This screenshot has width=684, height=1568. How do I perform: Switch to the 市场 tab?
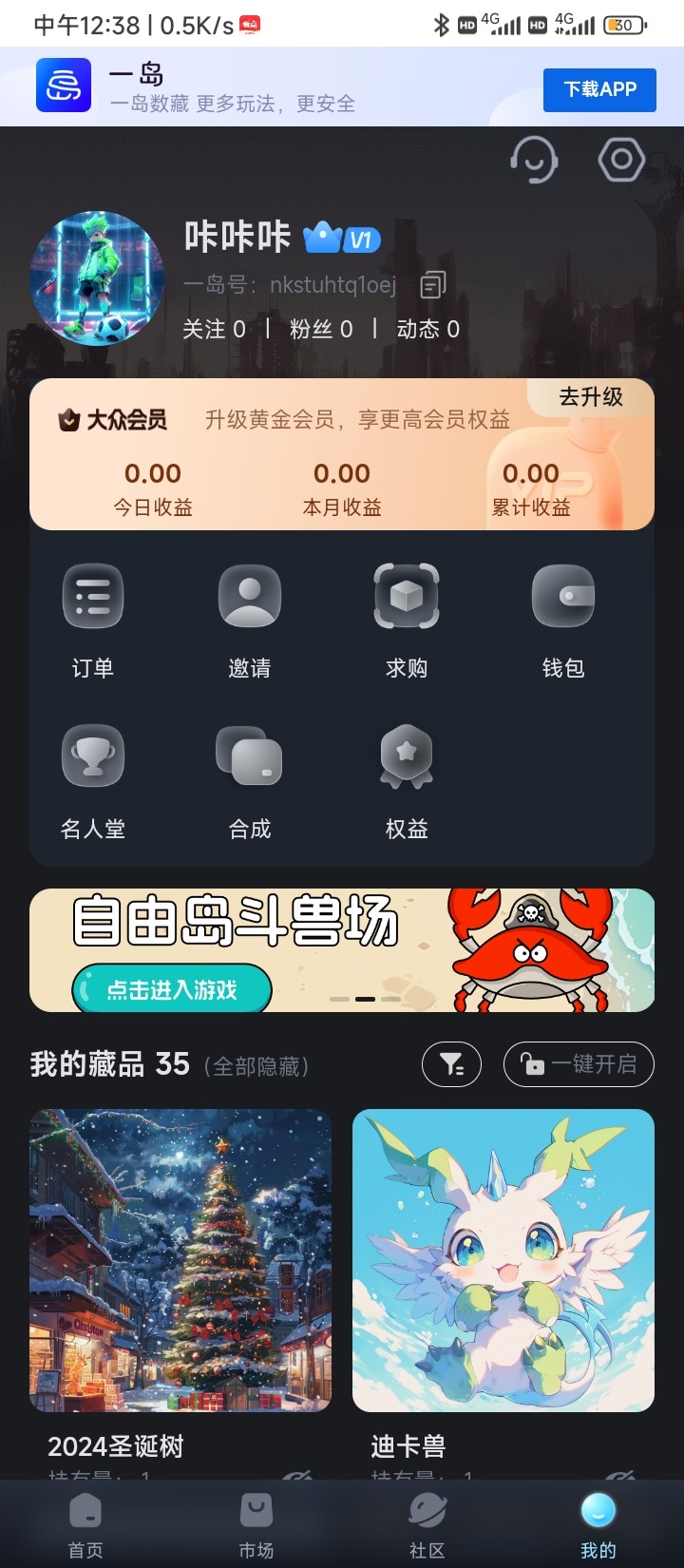[x=256, y=1524]
